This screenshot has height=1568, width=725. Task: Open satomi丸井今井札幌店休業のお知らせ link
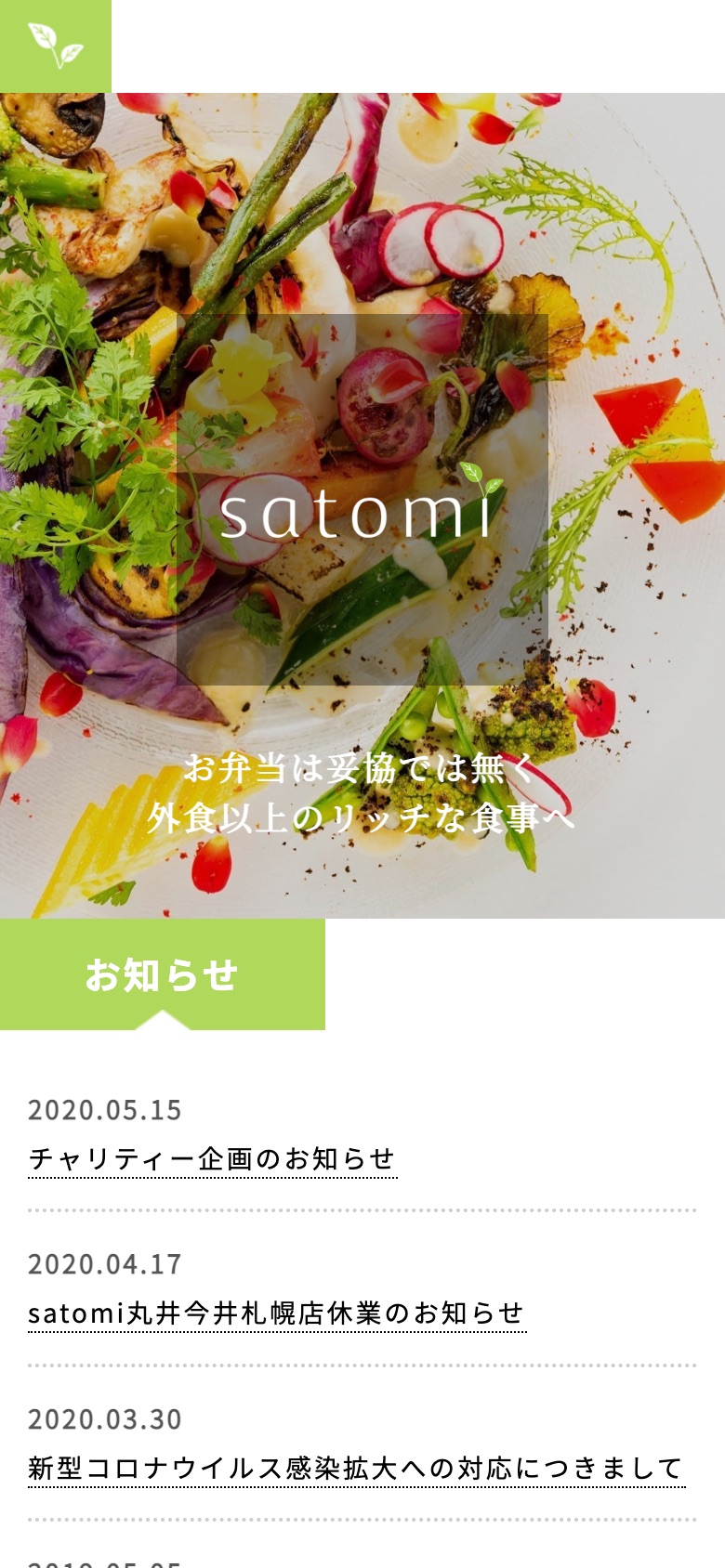(x=276, y=1313)
